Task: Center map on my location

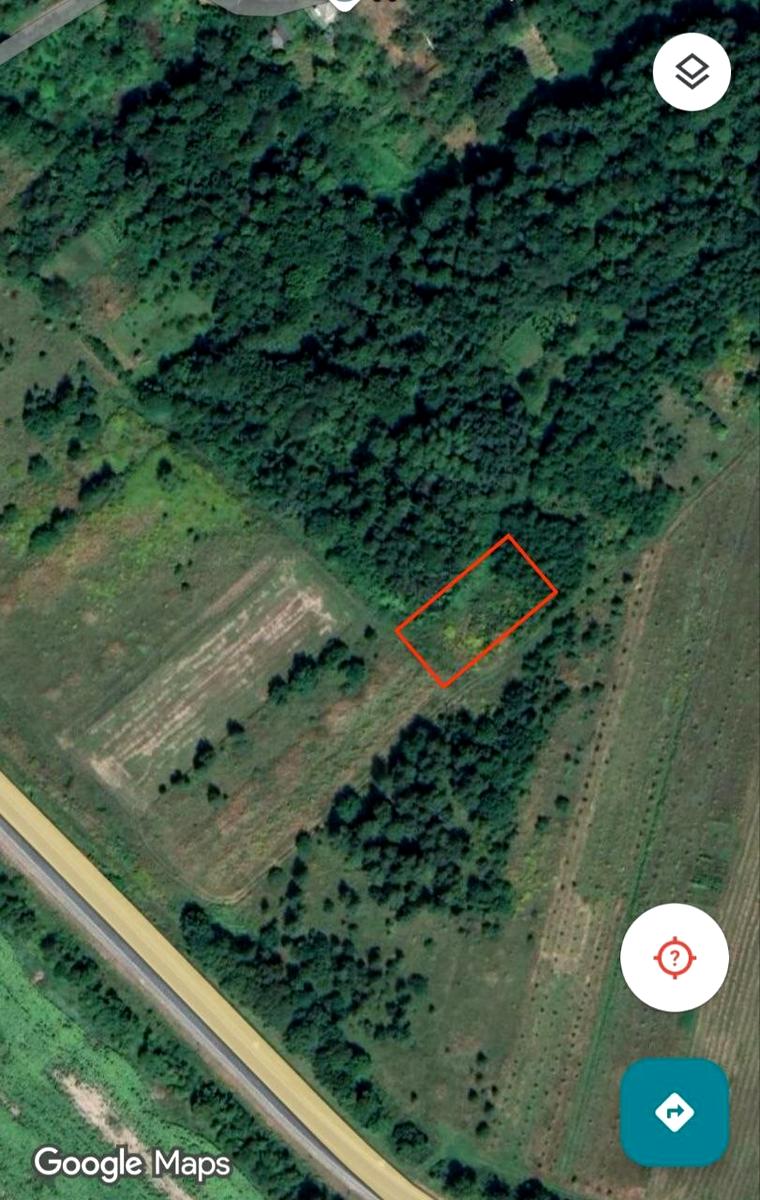Action: (674, 958)
